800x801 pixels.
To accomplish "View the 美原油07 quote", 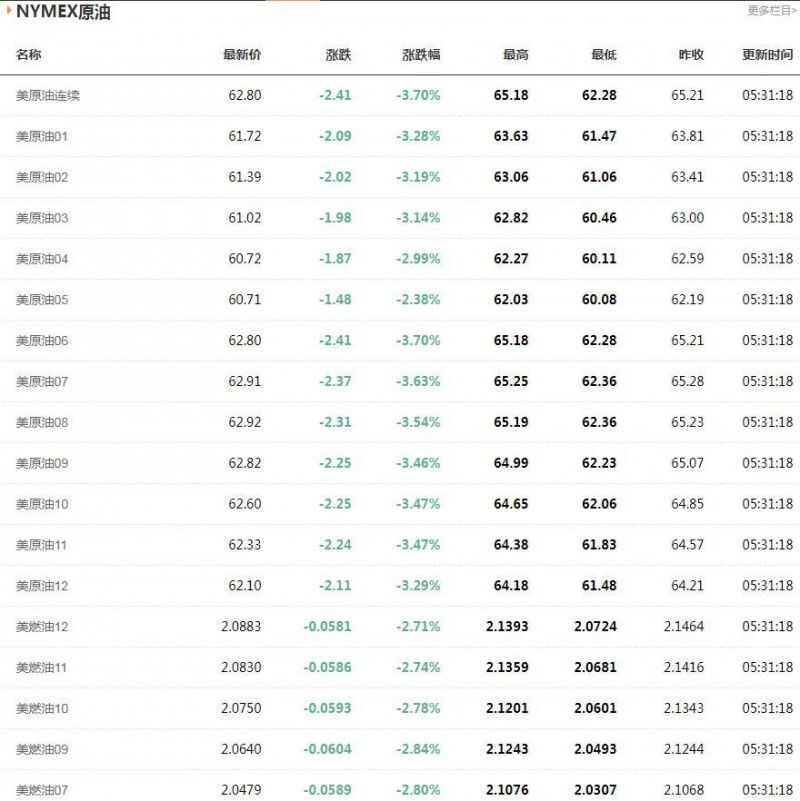I will (42, 381).
